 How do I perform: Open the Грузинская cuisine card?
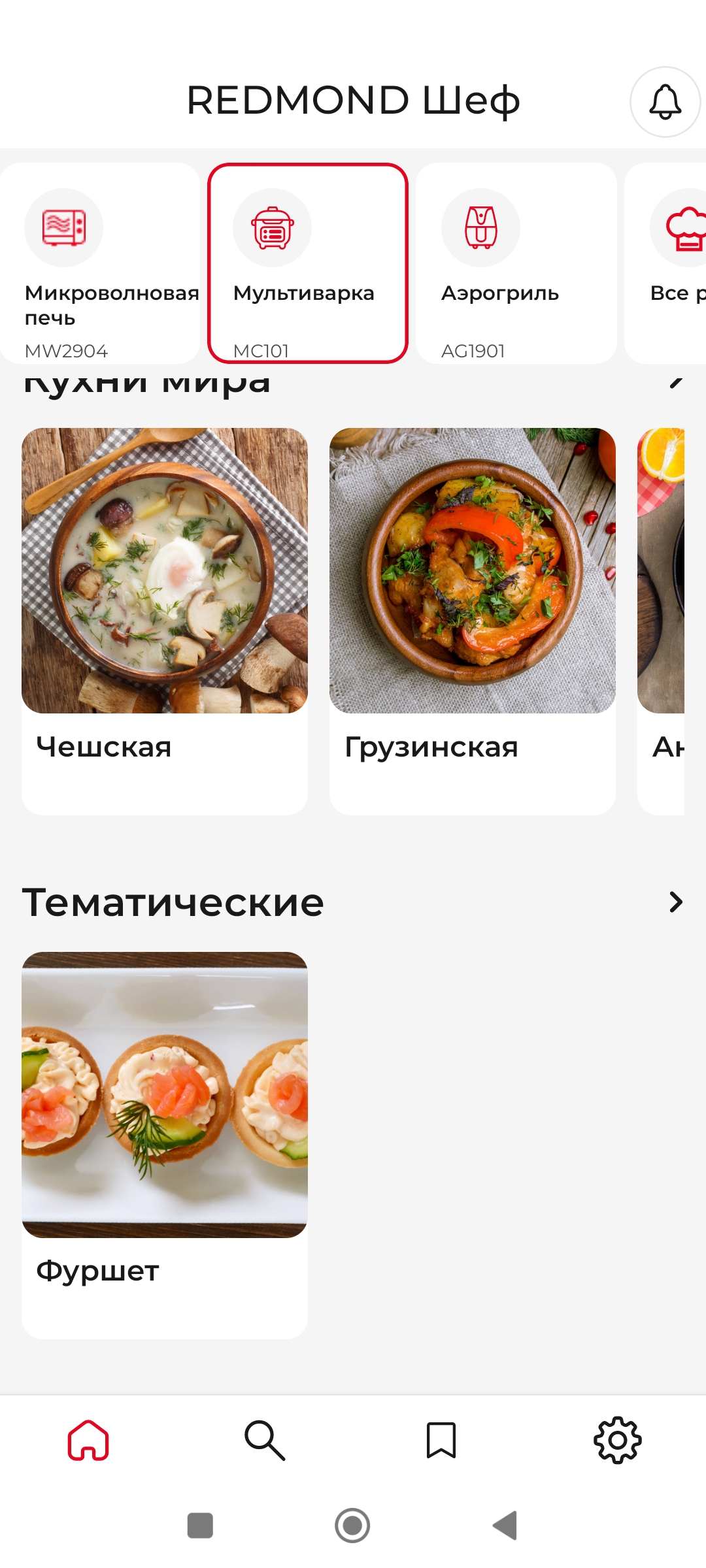(x=472, y=621)
